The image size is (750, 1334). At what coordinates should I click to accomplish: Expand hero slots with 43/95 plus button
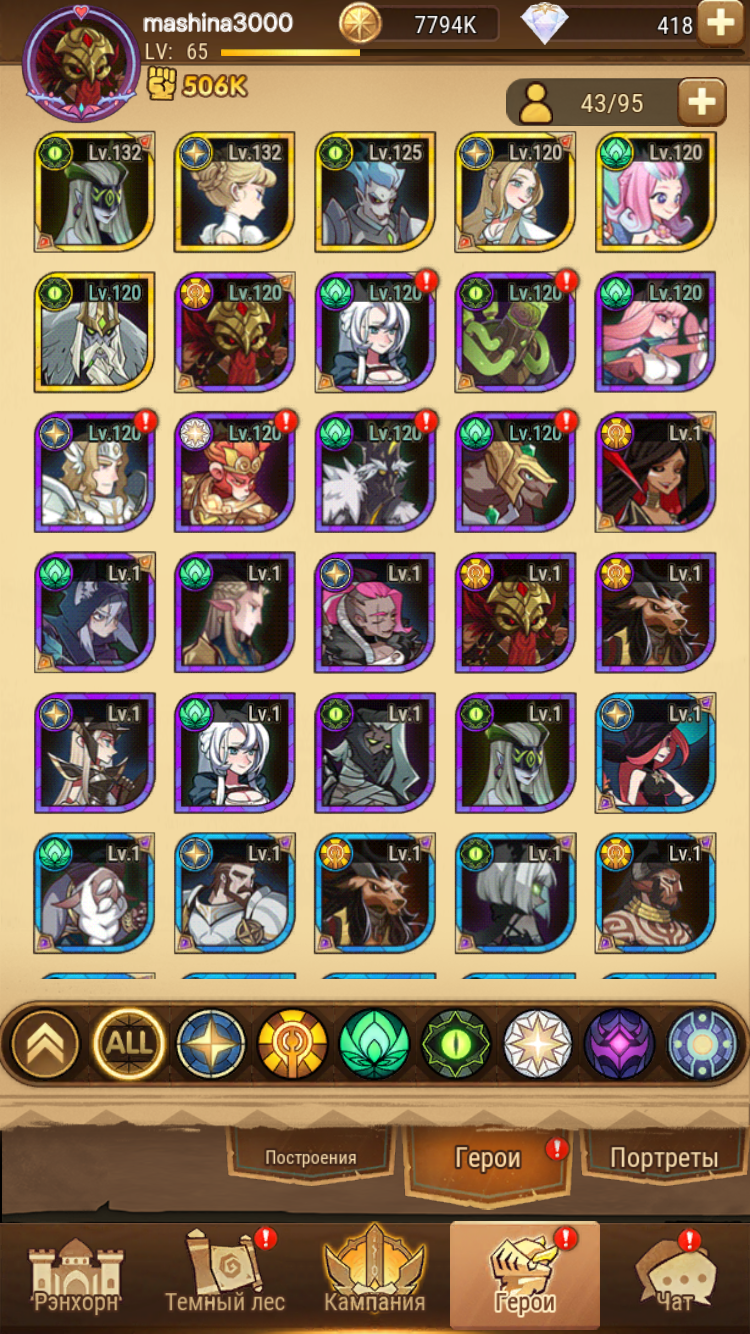pyautogui.click(x=702, y=101)
